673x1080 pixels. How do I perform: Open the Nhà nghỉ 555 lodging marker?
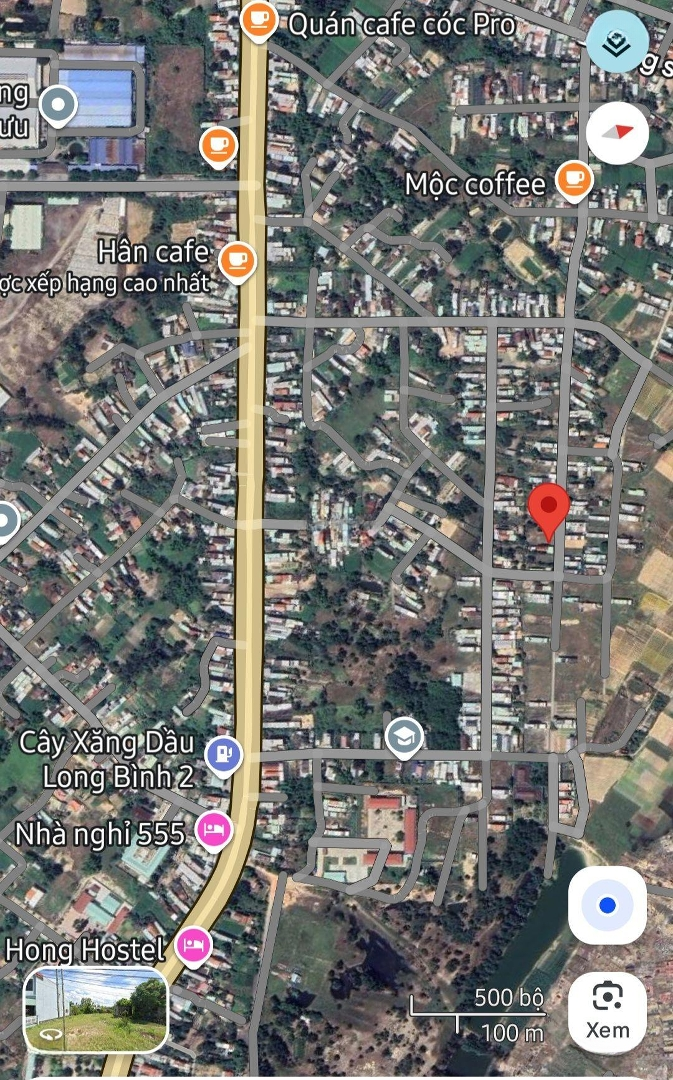213,830
